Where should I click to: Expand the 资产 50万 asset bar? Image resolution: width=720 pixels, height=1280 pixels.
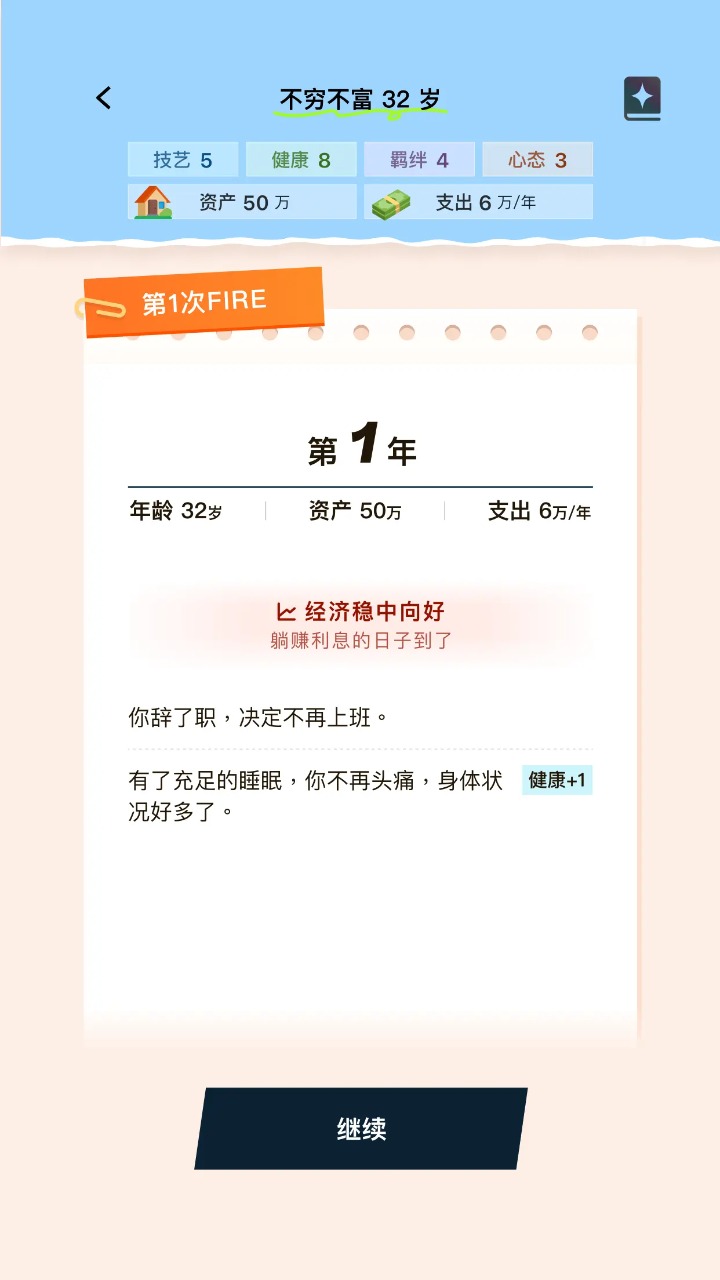coord(241,202)
